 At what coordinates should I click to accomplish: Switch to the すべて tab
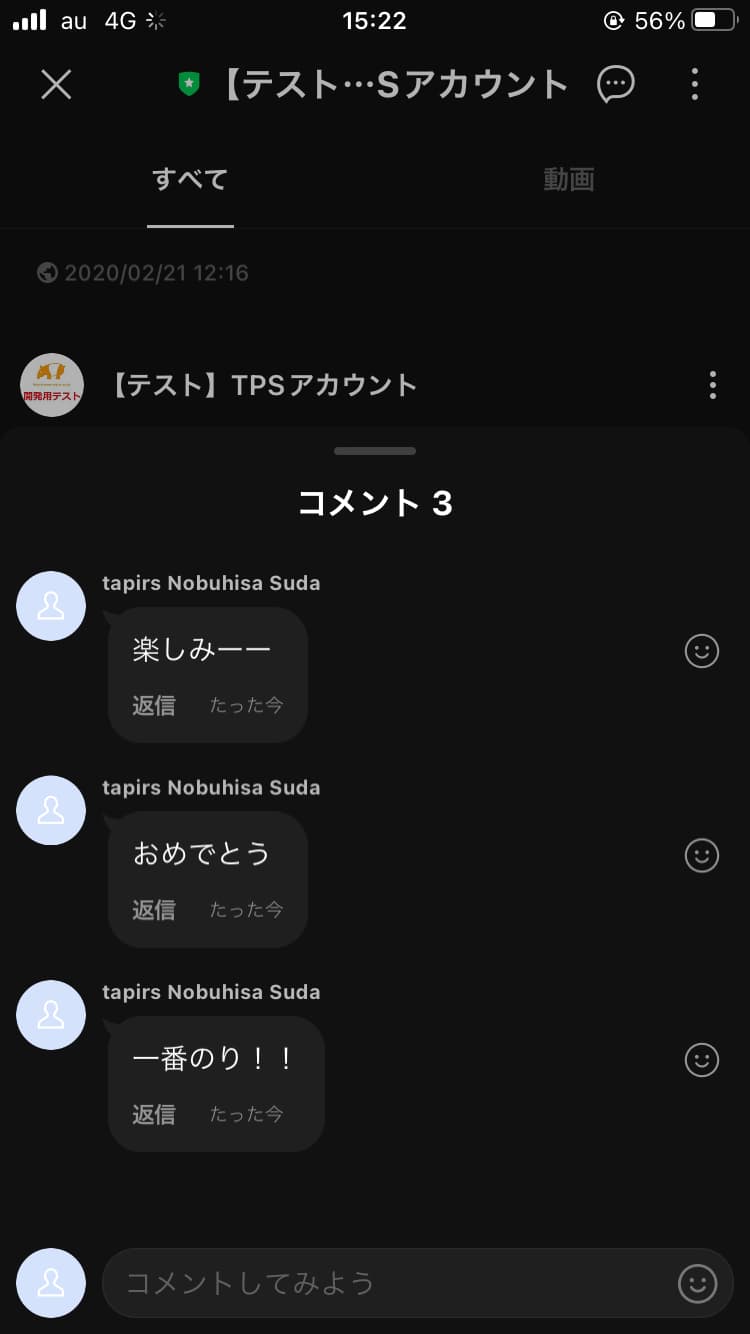(x=190, y=180)
